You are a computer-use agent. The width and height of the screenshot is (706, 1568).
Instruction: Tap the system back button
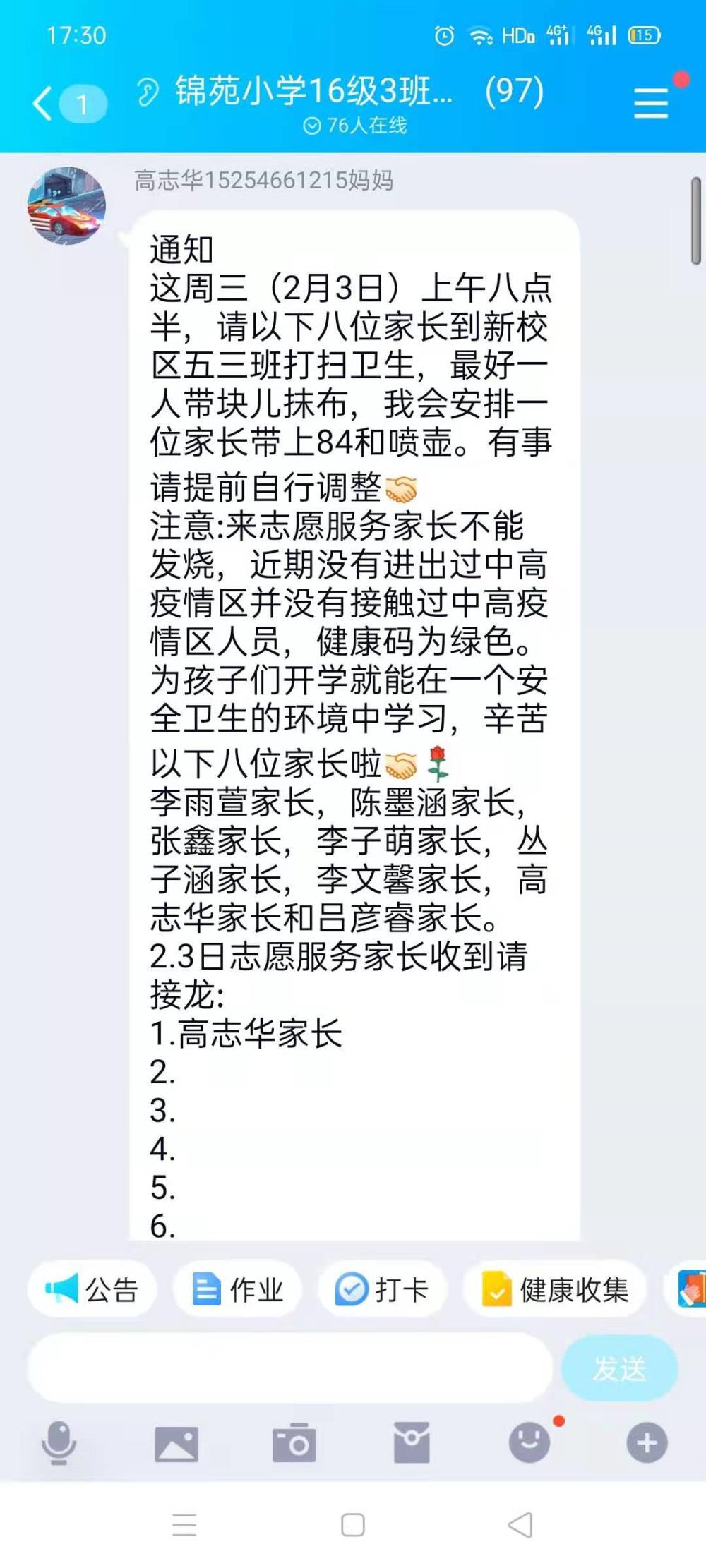tap(520, 1525)
